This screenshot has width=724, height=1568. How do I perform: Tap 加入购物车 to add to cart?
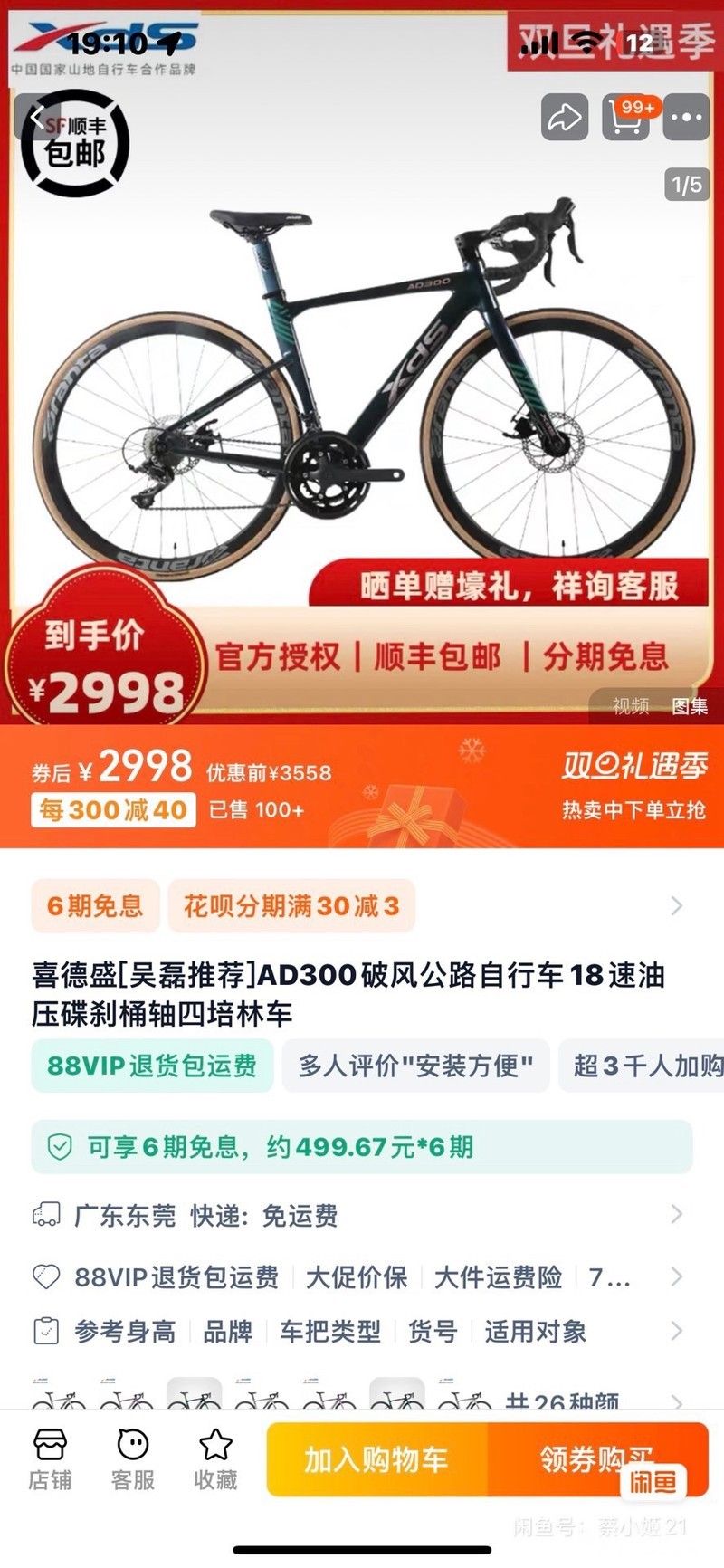(x=376, y=1459)
